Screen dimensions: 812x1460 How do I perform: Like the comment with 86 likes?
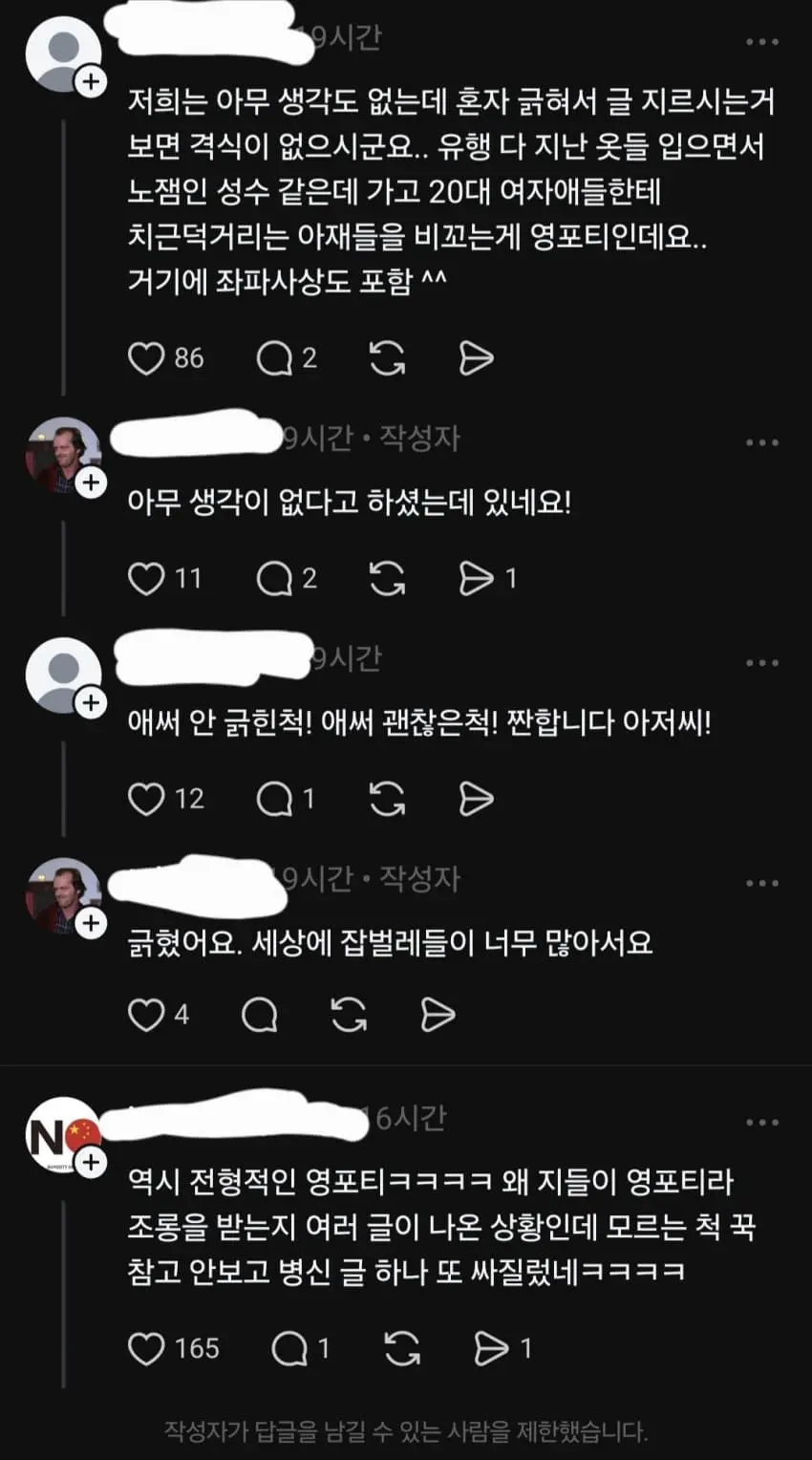tap(146, 358)
